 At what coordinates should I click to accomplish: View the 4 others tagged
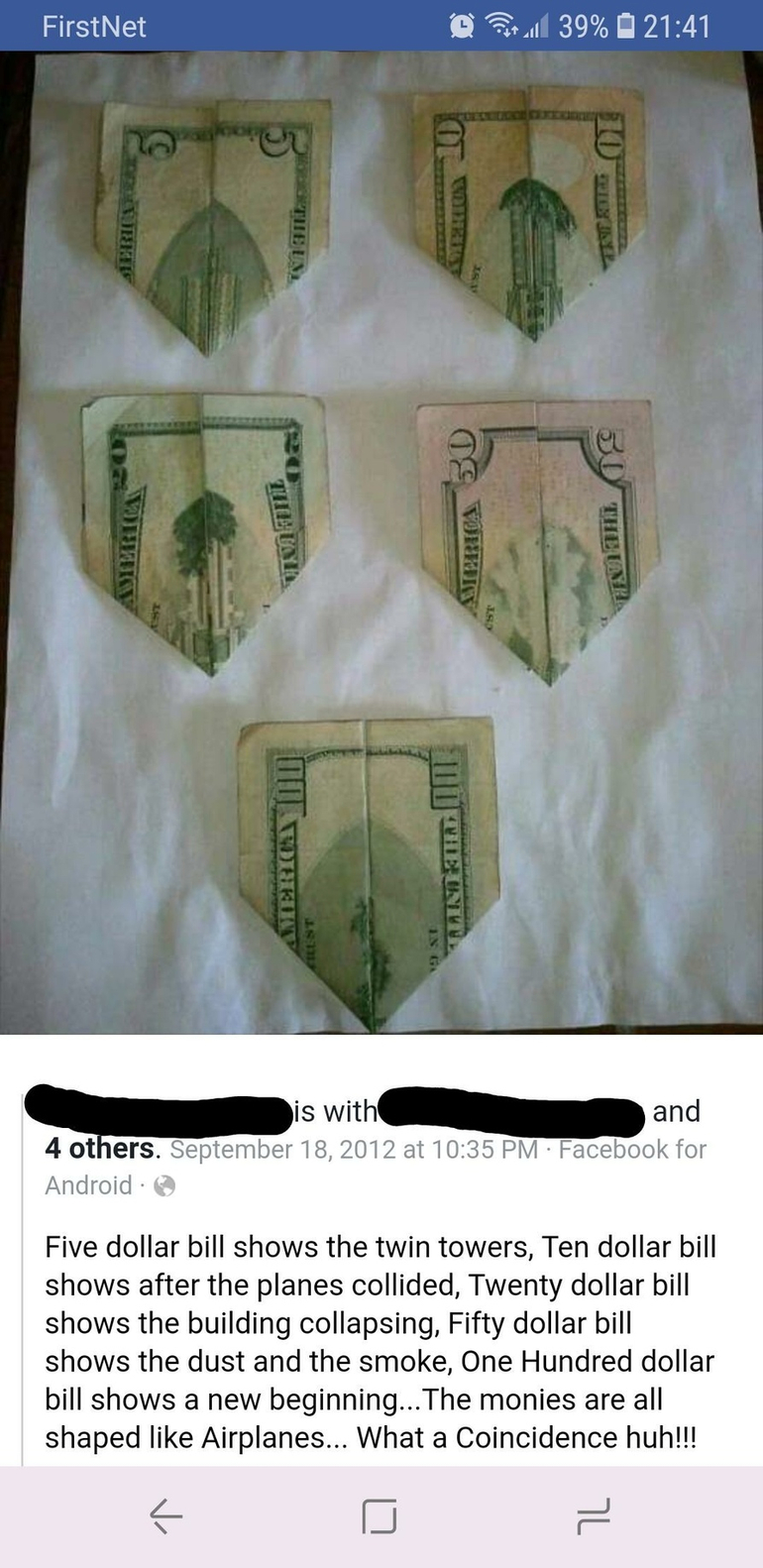coord(101,1149)
